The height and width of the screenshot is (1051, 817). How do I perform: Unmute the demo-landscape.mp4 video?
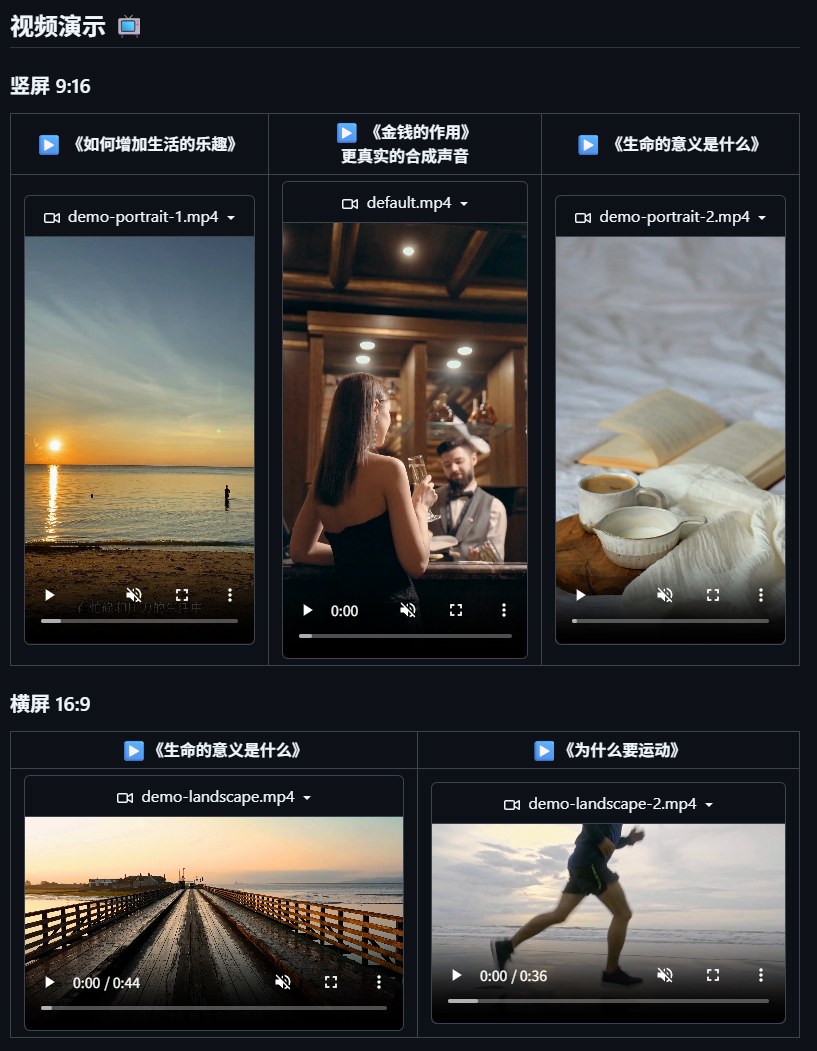point(283,982)
